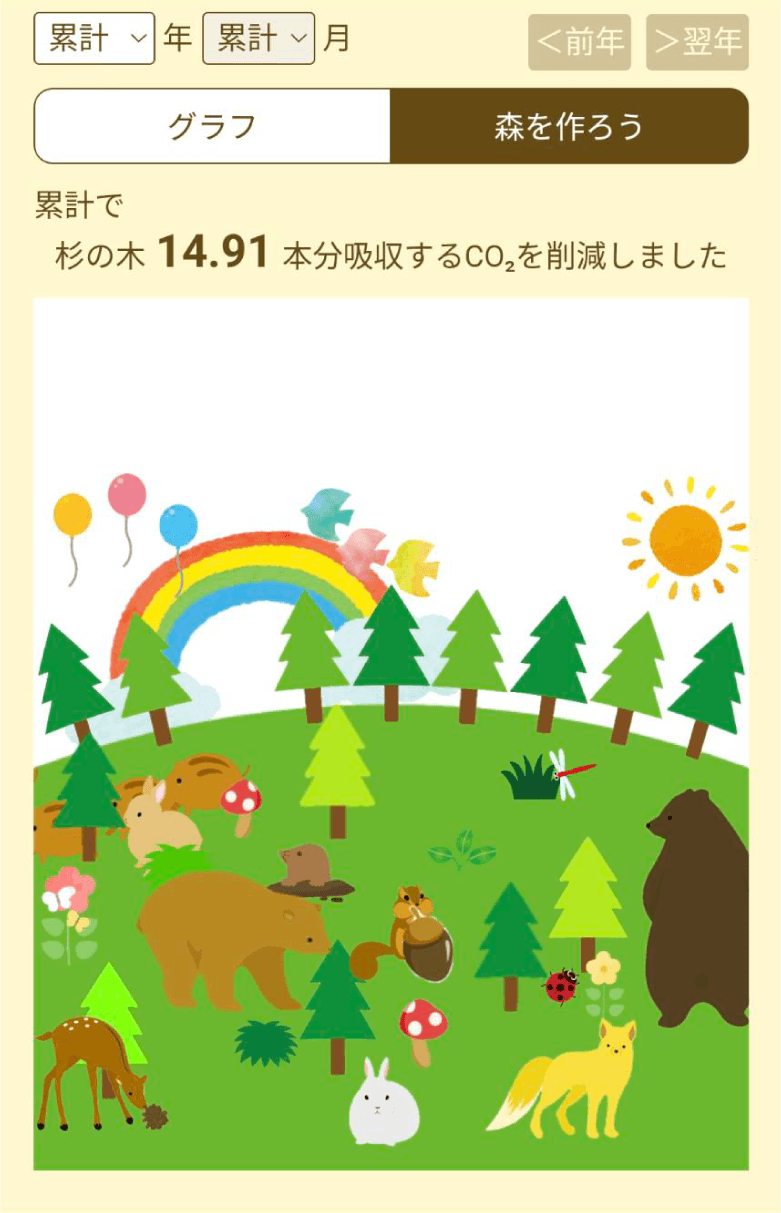Select the 森を作ろう tab

[x=568, y=127]
